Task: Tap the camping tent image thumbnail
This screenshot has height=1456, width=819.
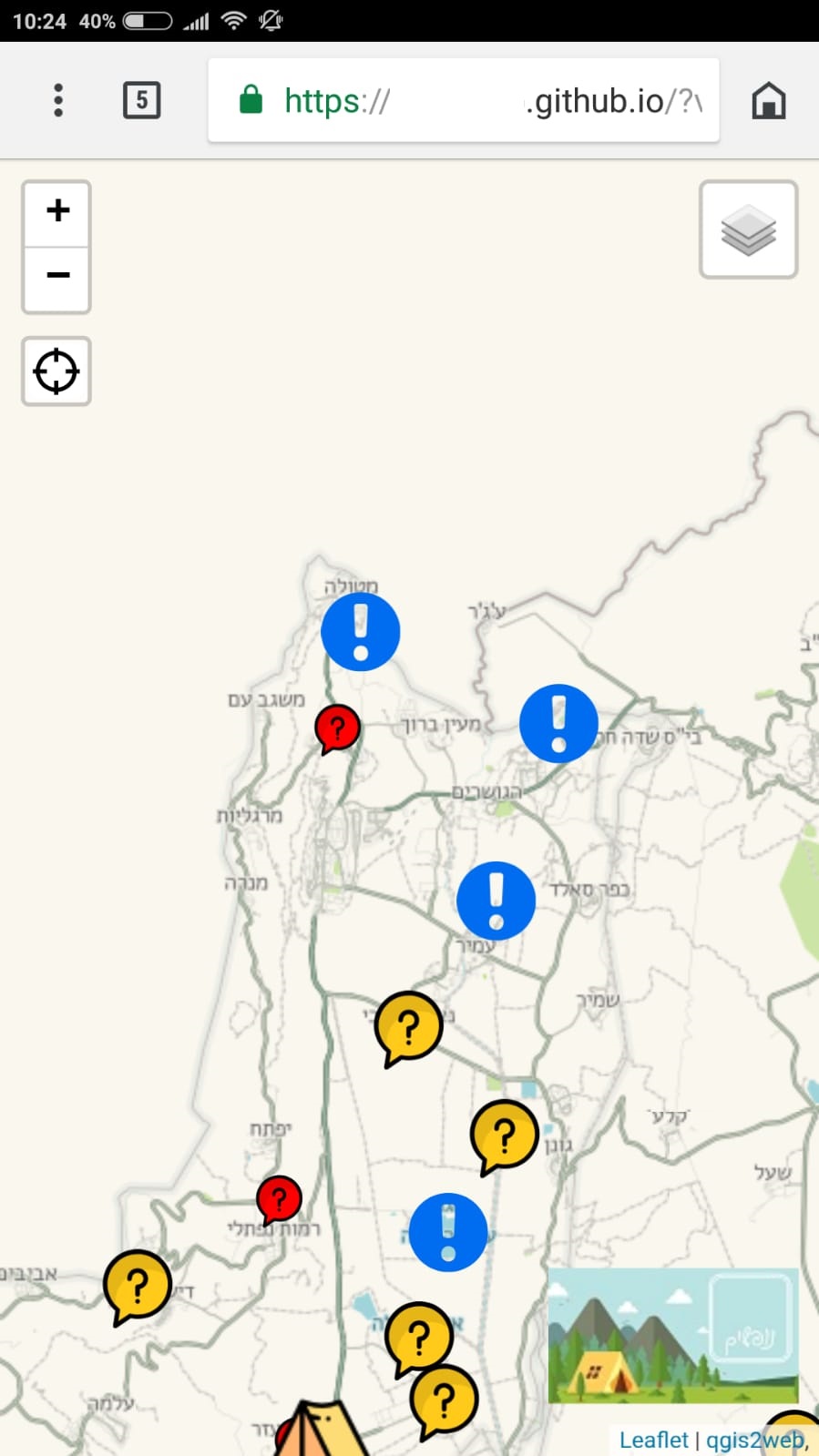Action: pos(672,1336)
